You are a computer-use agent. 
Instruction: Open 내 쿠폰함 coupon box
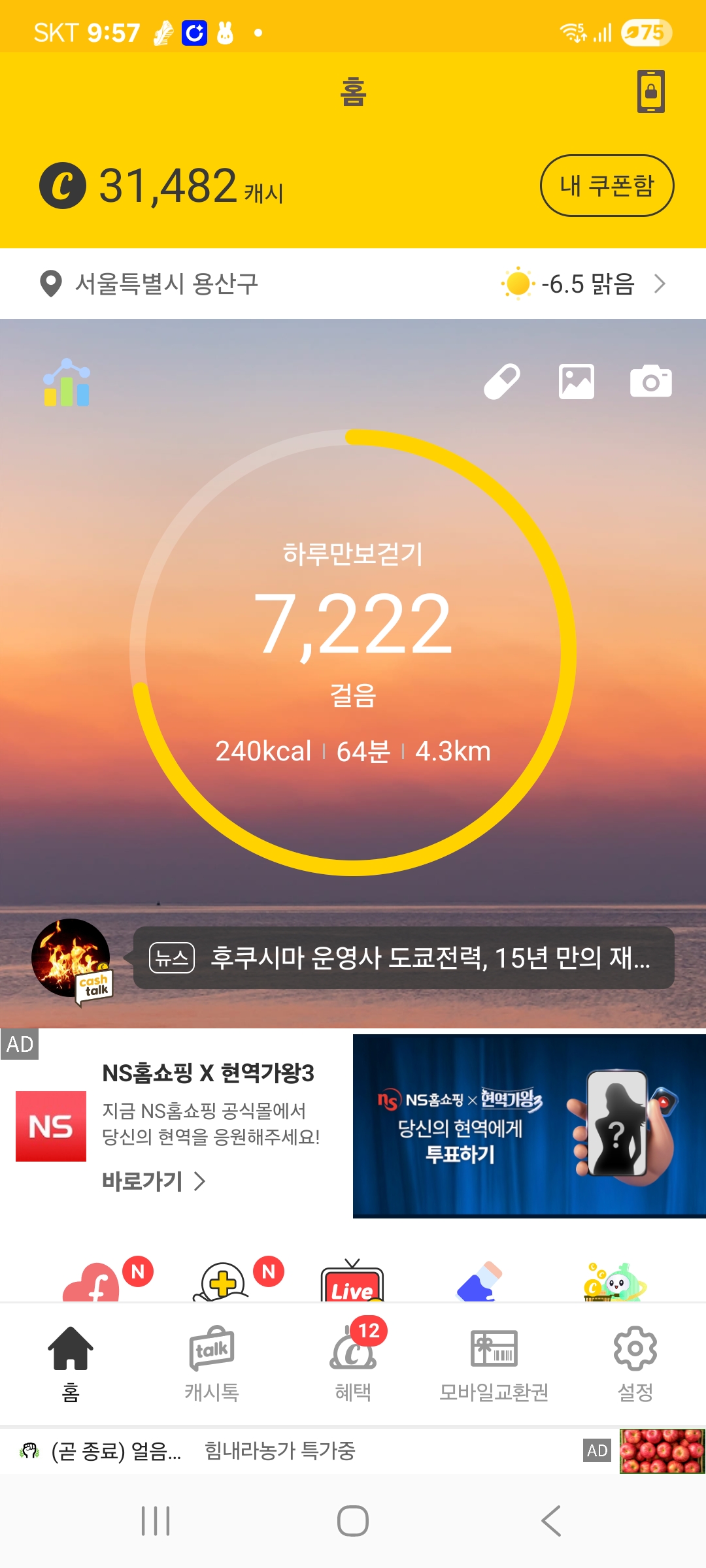click(x=607, y=186)
